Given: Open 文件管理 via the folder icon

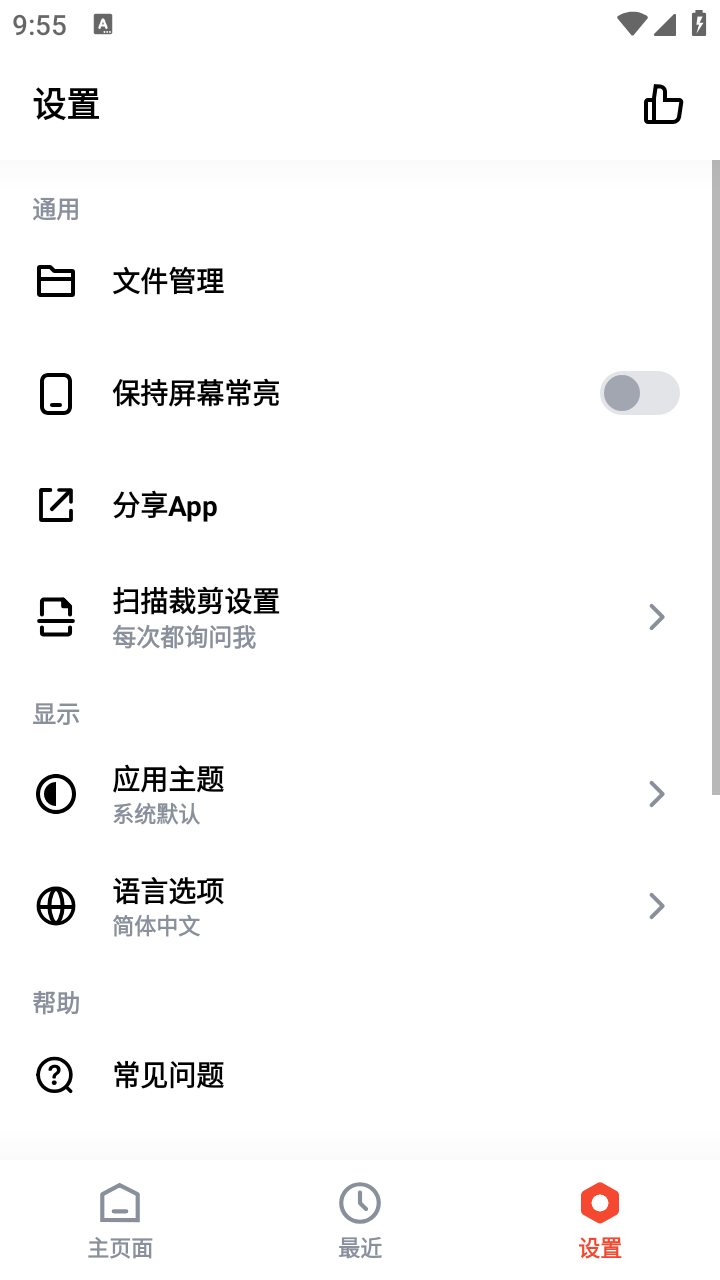Looking at the screenshot, I should tap(56, 282).
